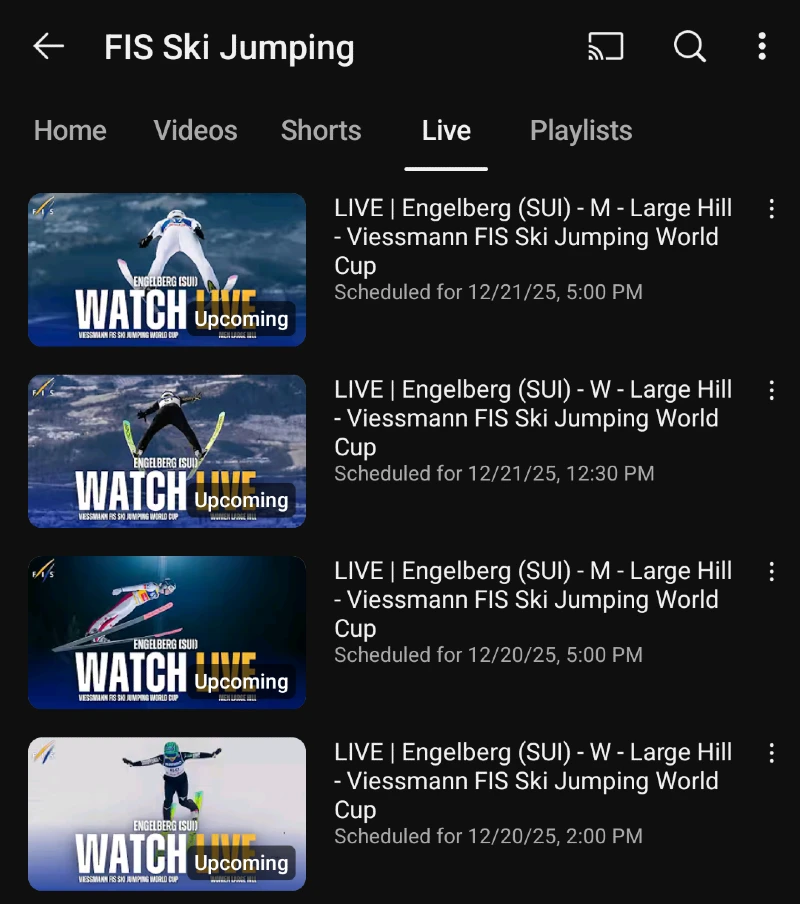Open options for 12/21/25 12:30 PM stream
Image resolution: width=800 pixels, height=904 pixels.
[771, 390]
